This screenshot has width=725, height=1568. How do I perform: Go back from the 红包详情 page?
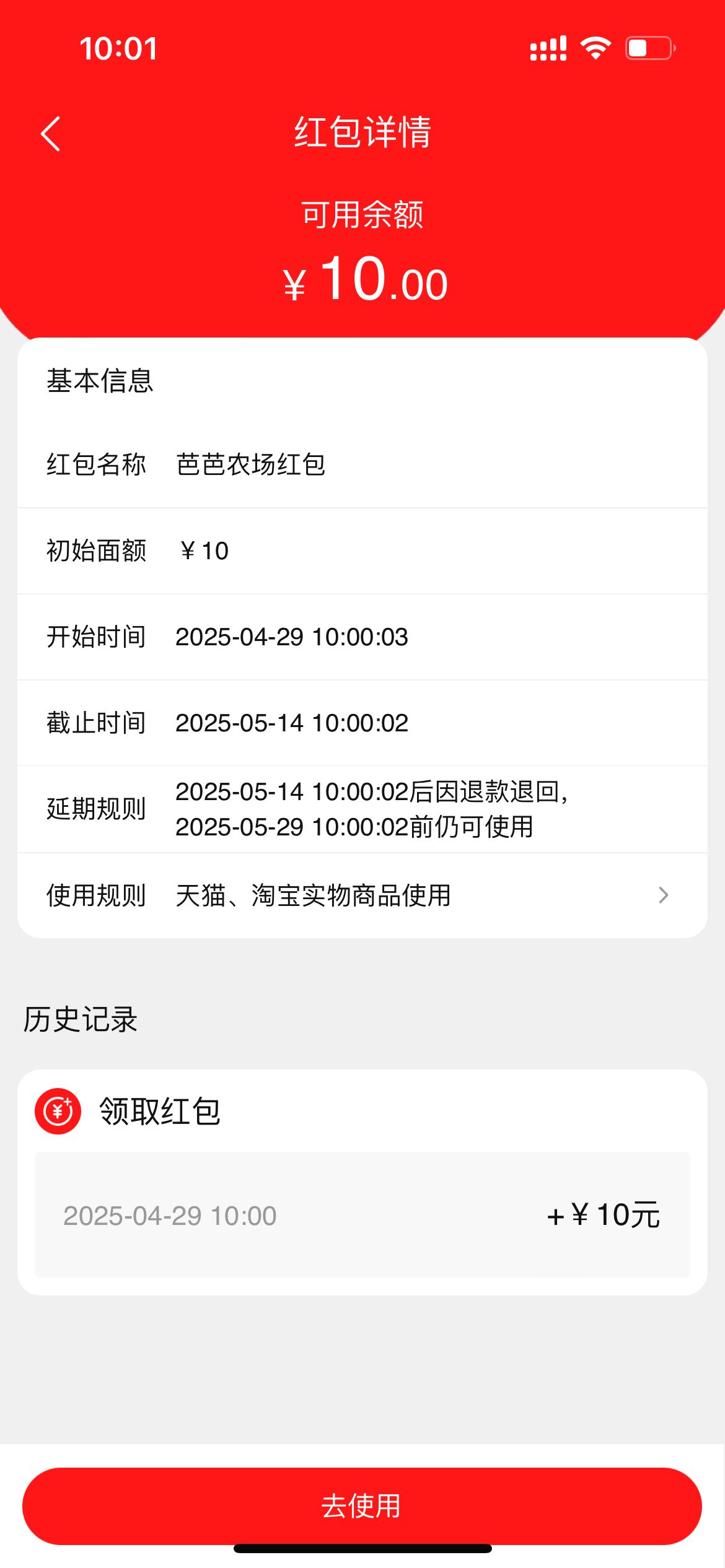(x=51, y=134)
